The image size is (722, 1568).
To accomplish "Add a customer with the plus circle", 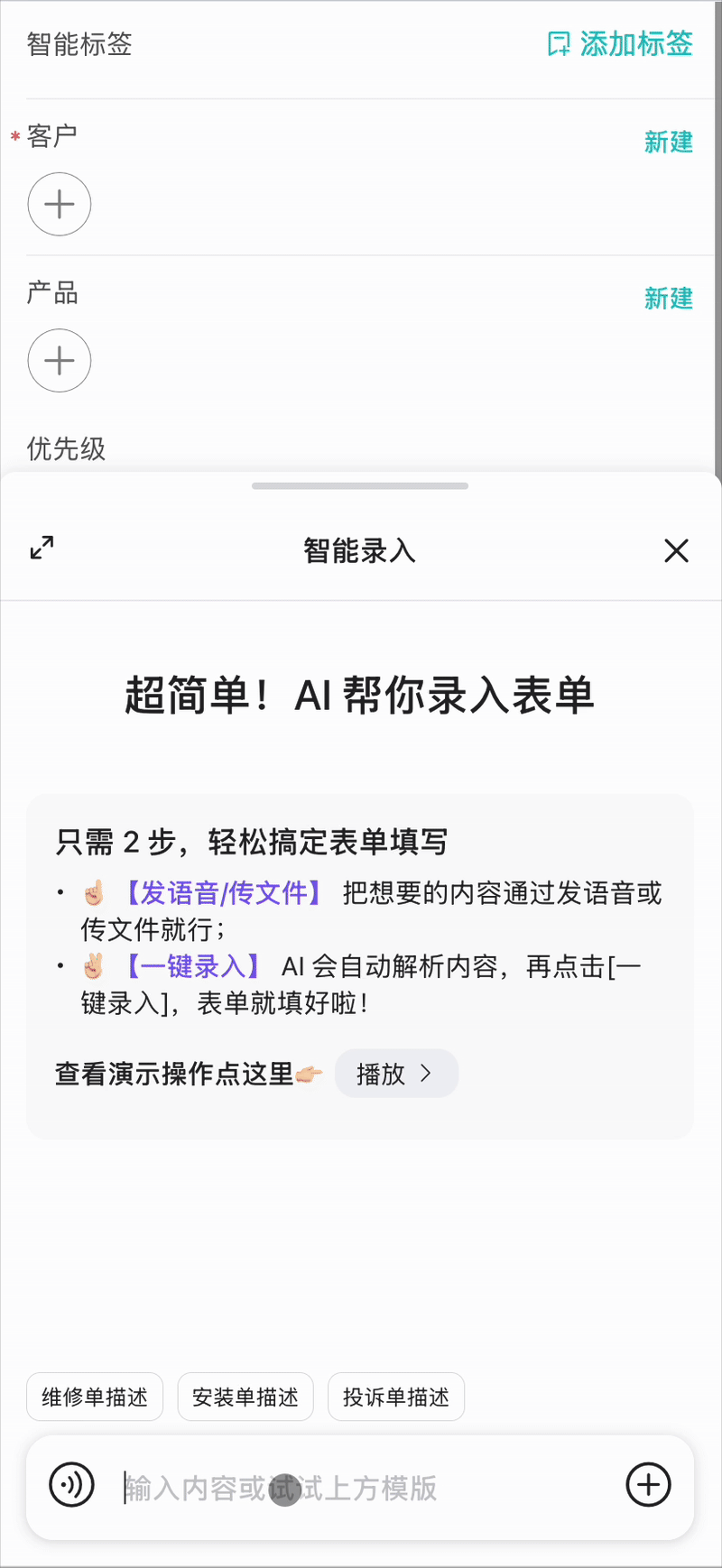I will pos(60,205).
